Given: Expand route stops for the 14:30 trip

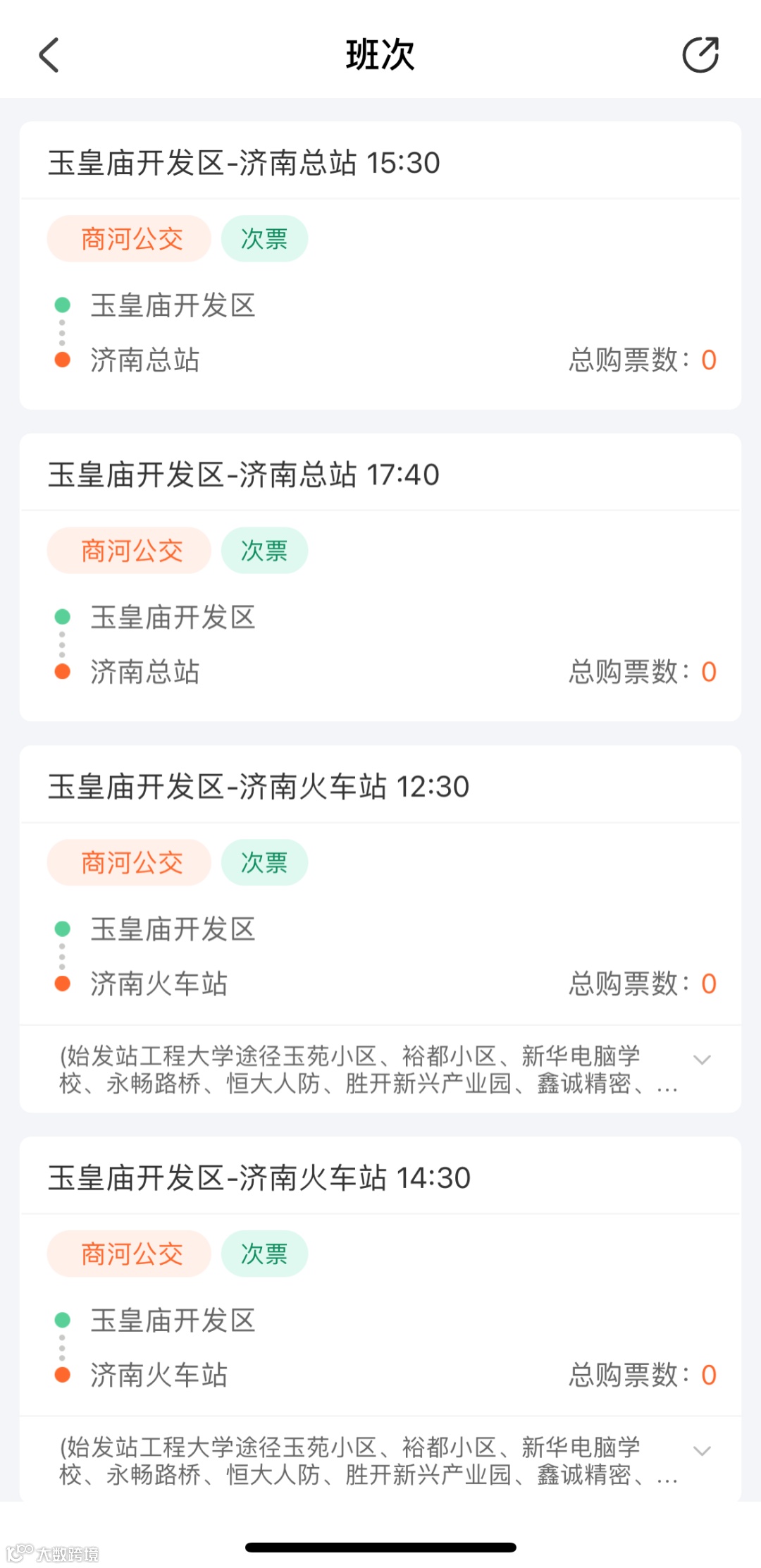Looking at the screenshot, I should [702, 1451].
